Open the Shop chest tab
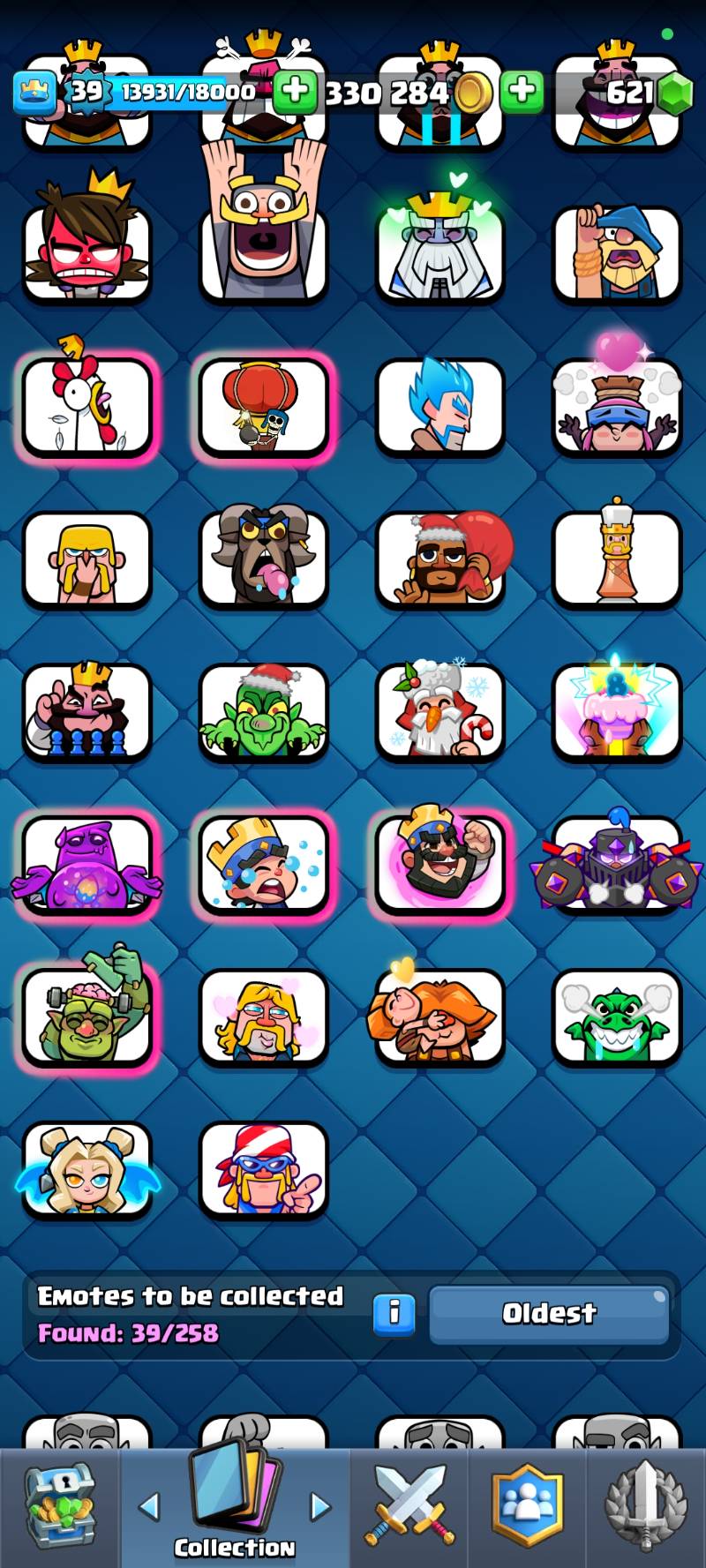706x1568 pixels. point(59,1509)
